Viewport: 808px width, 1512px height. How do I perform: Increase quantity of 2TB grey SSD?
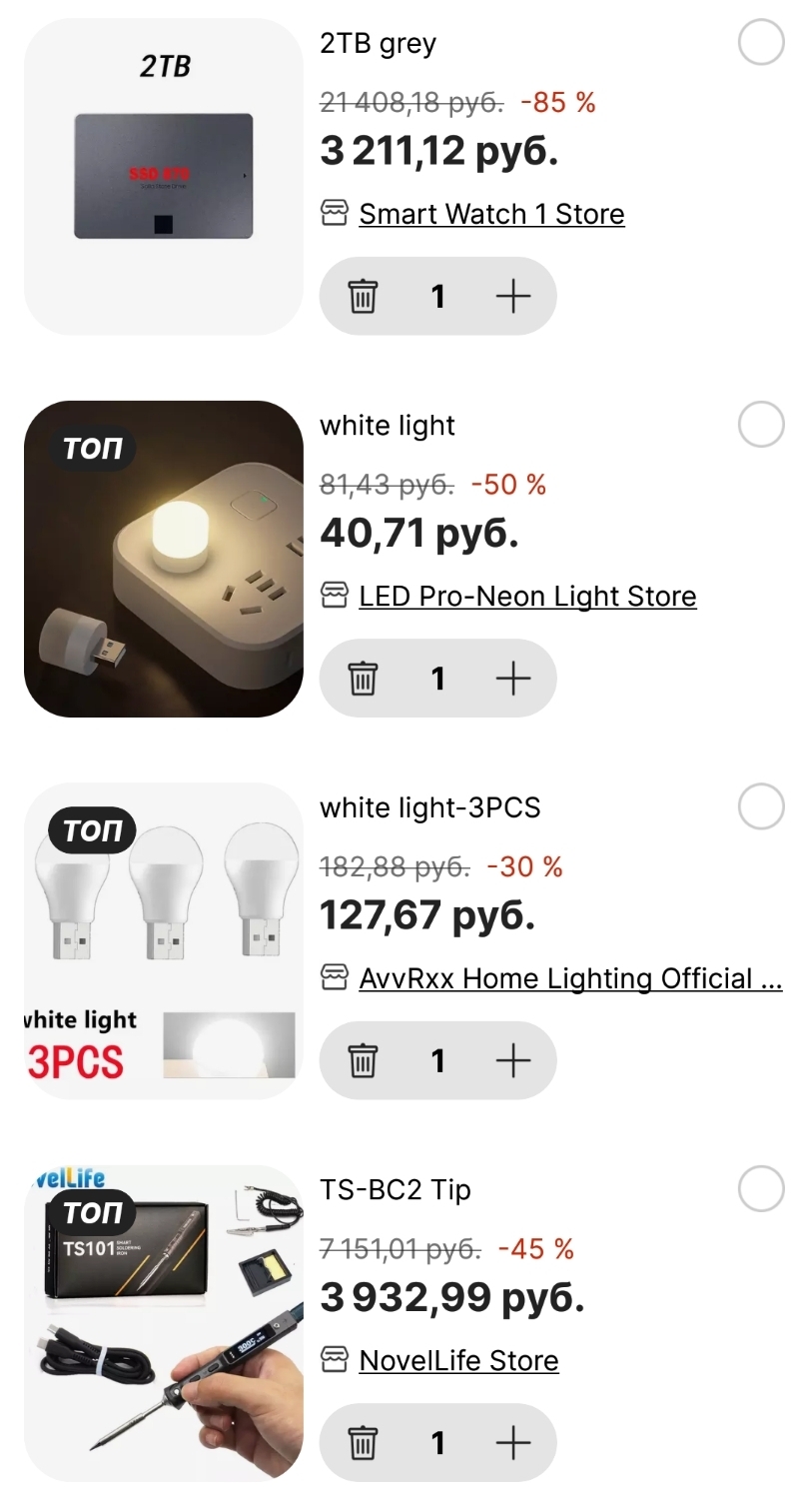(x=513, y=297)
